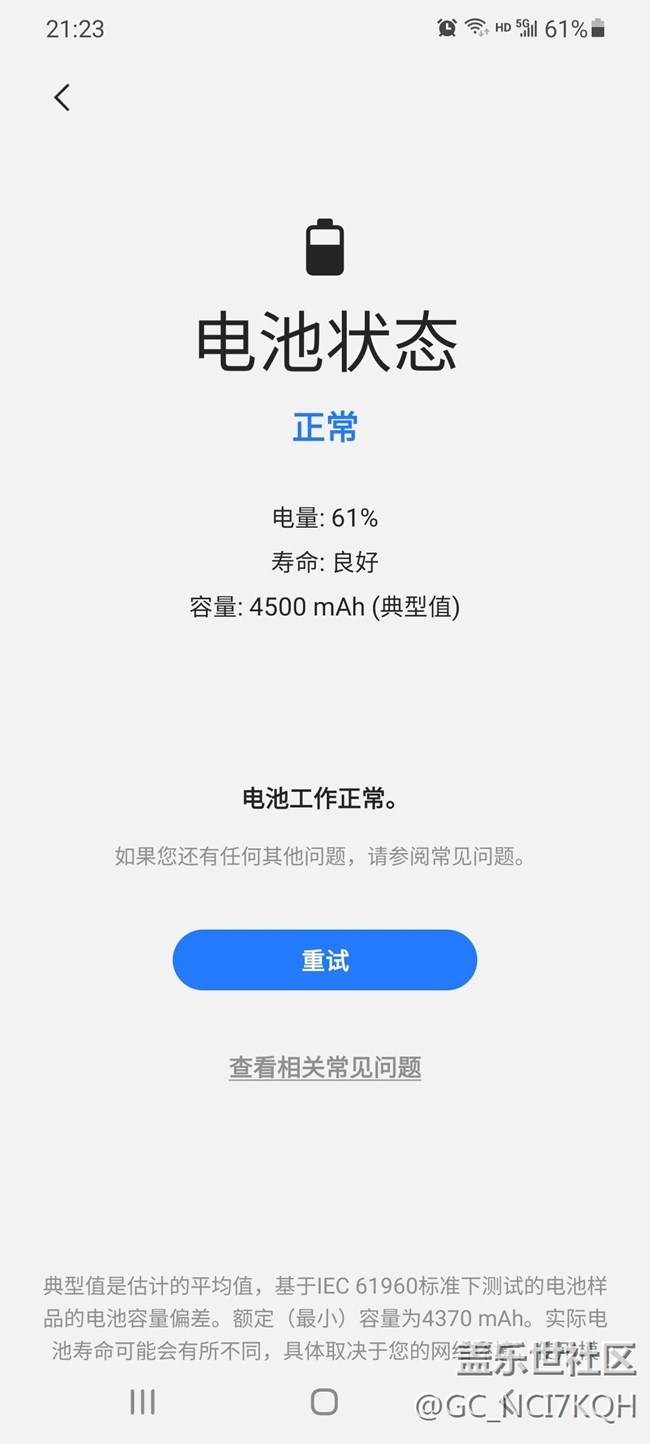Viewport: 650px width, 1444px height.
Task: Tap the blue 重试 retry button
Action: coord(325,960)
